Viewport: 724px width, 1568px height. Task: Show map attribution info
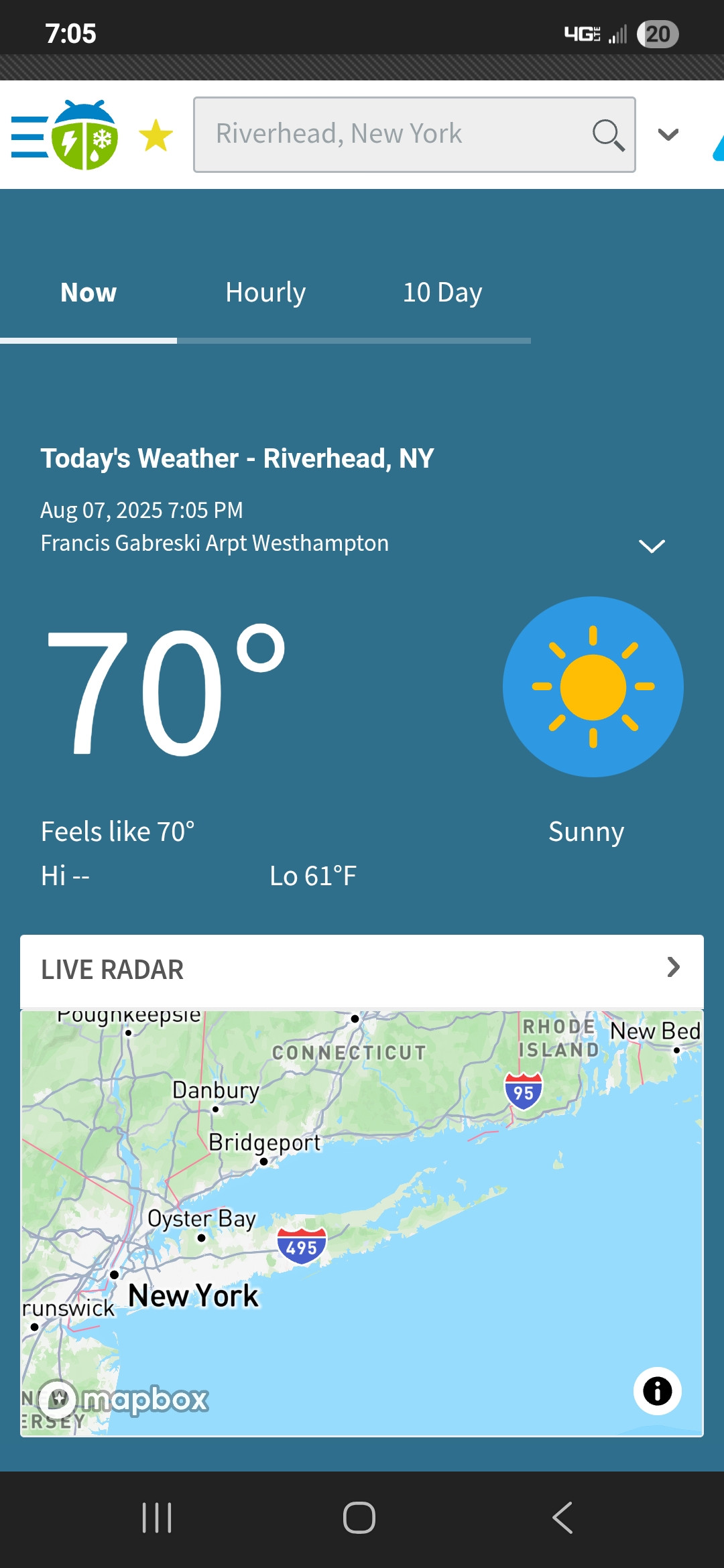657,1391
